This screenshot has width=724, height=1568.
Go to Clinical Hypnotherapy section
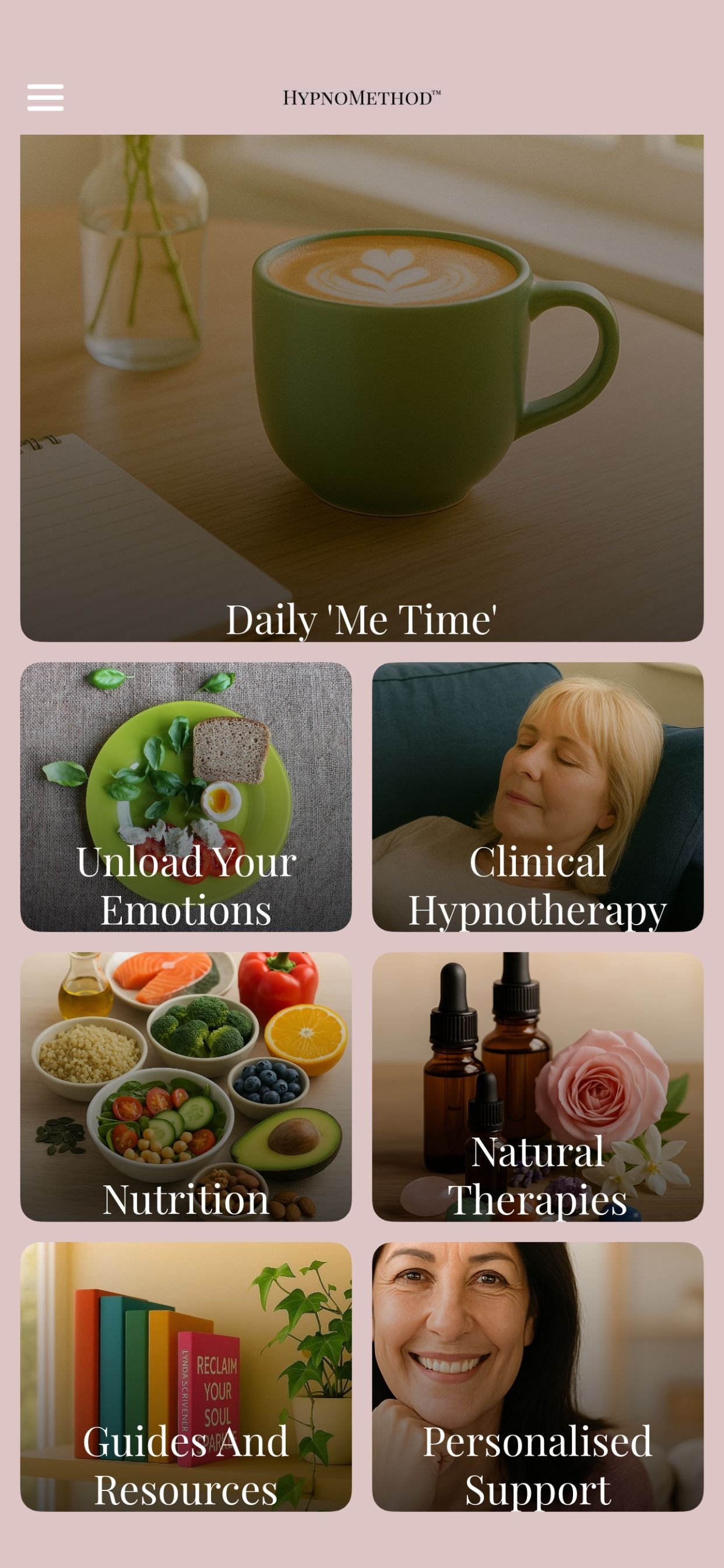pyautogui.click(x=537, y=796)
